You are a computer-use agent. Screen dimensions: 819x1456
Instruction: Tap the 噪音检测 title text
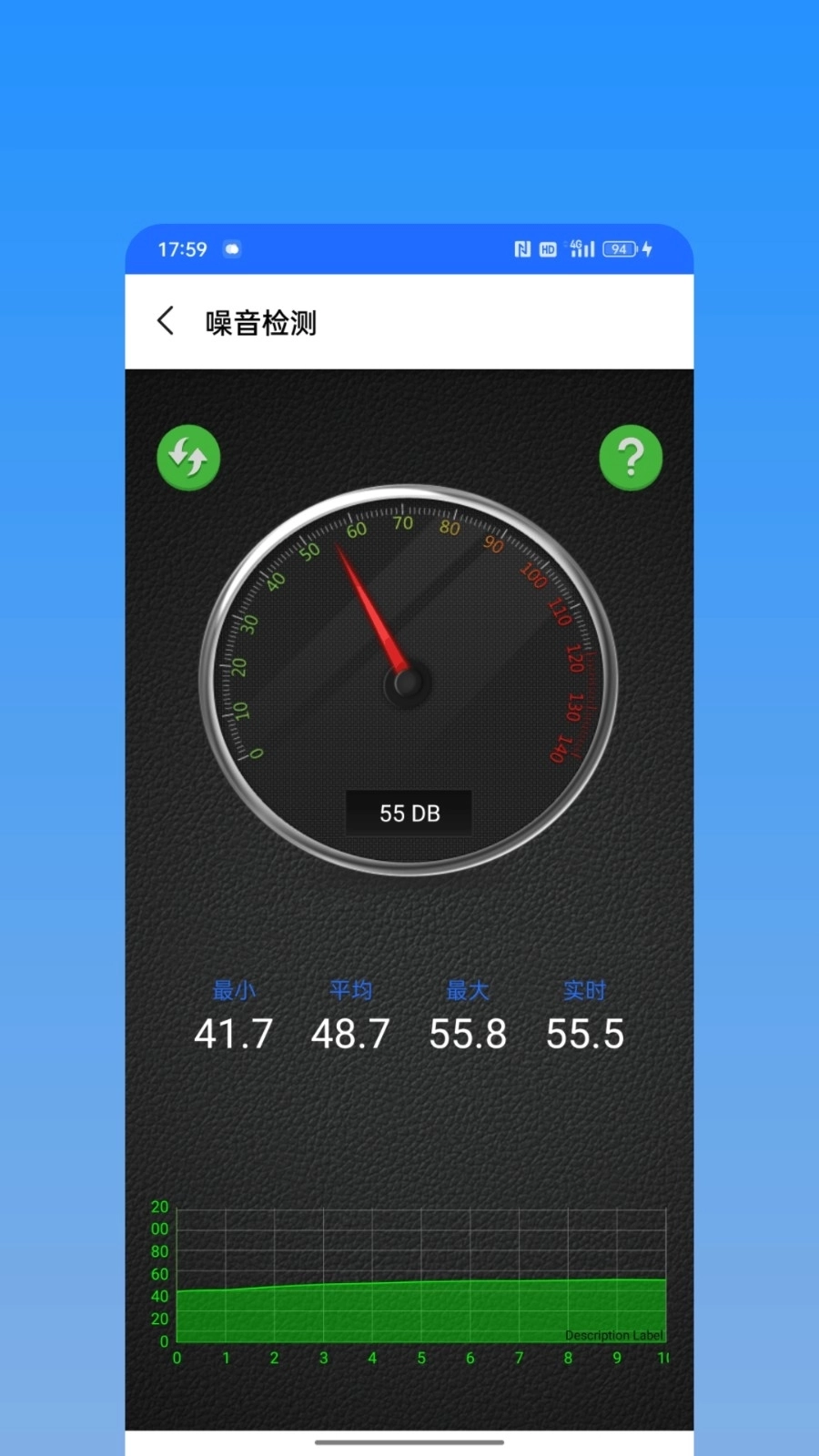[259, 323]
